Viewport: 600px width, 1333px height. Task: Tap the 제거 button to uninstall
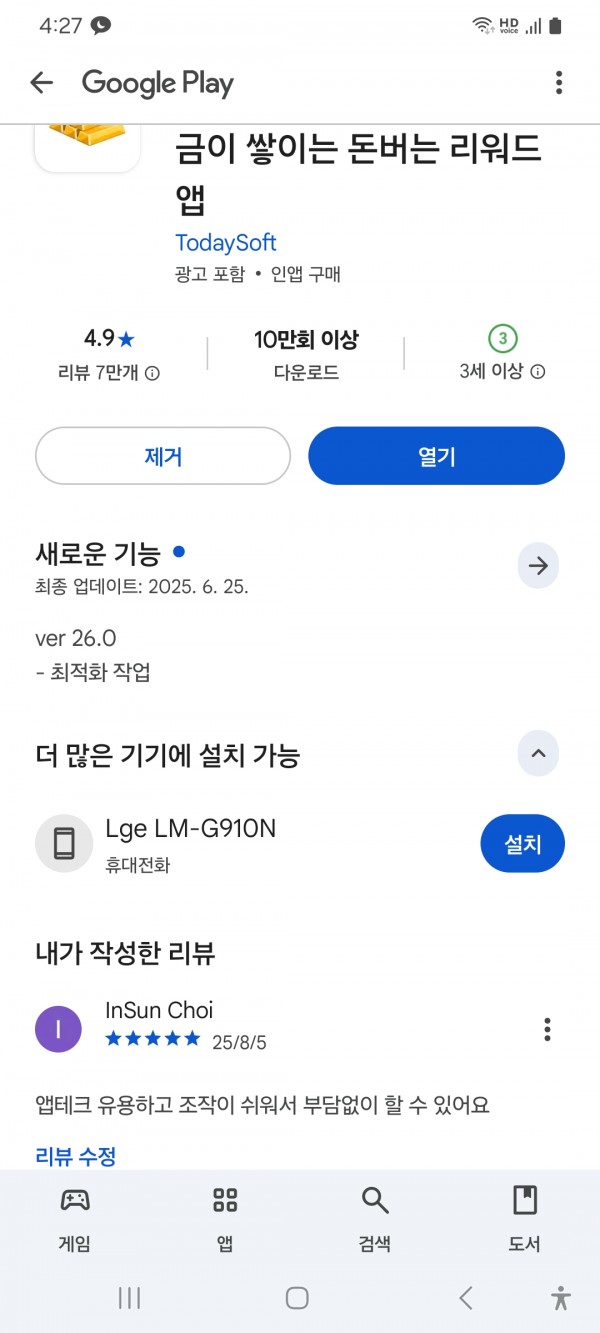coord(163,456)
